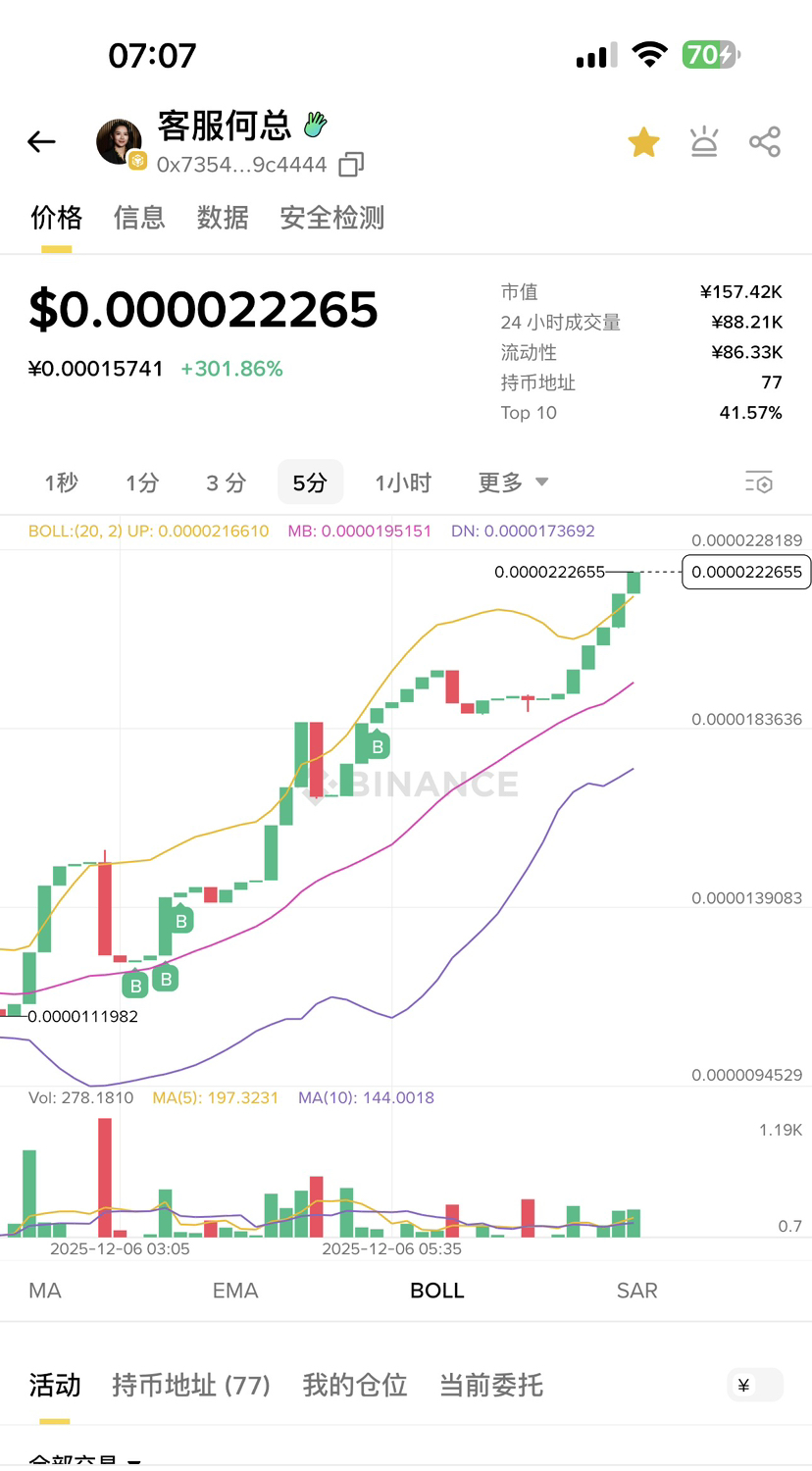Select the 3分 chart interval

click(x=226, y=482)
